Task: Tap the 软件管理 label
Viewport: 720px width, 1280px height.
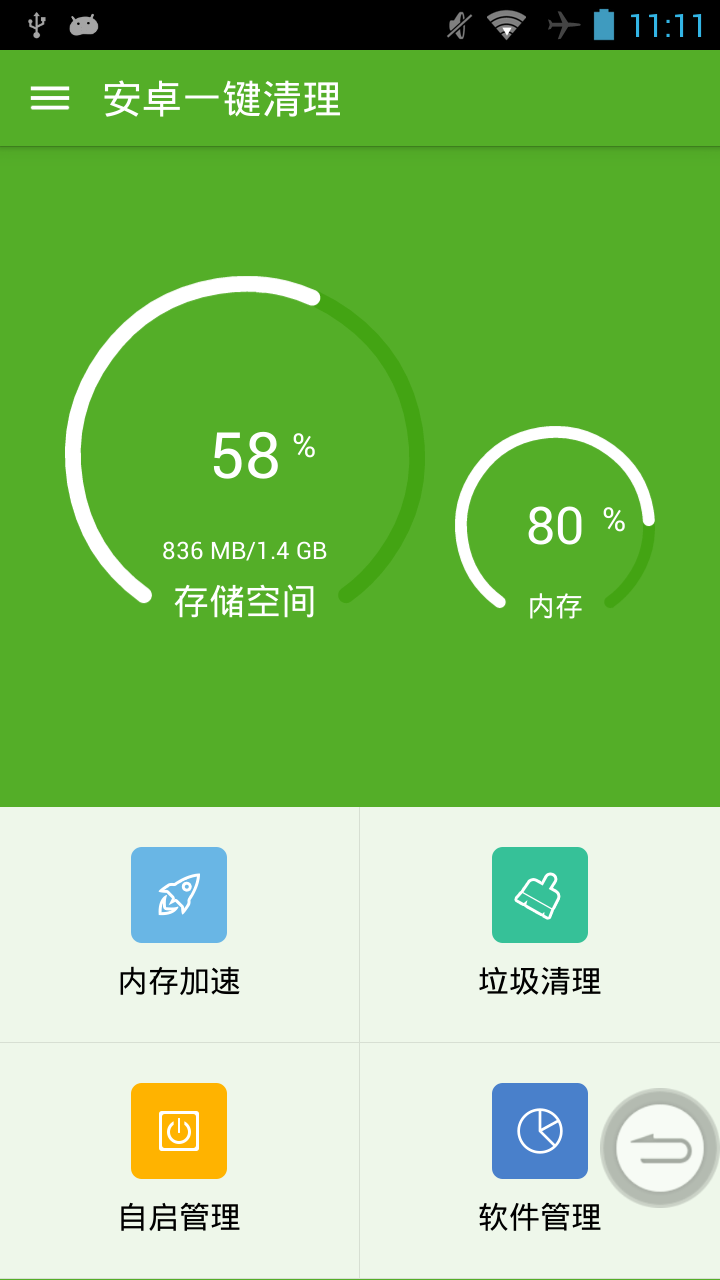Action: pyautogui.click(x=539, y=1219)
